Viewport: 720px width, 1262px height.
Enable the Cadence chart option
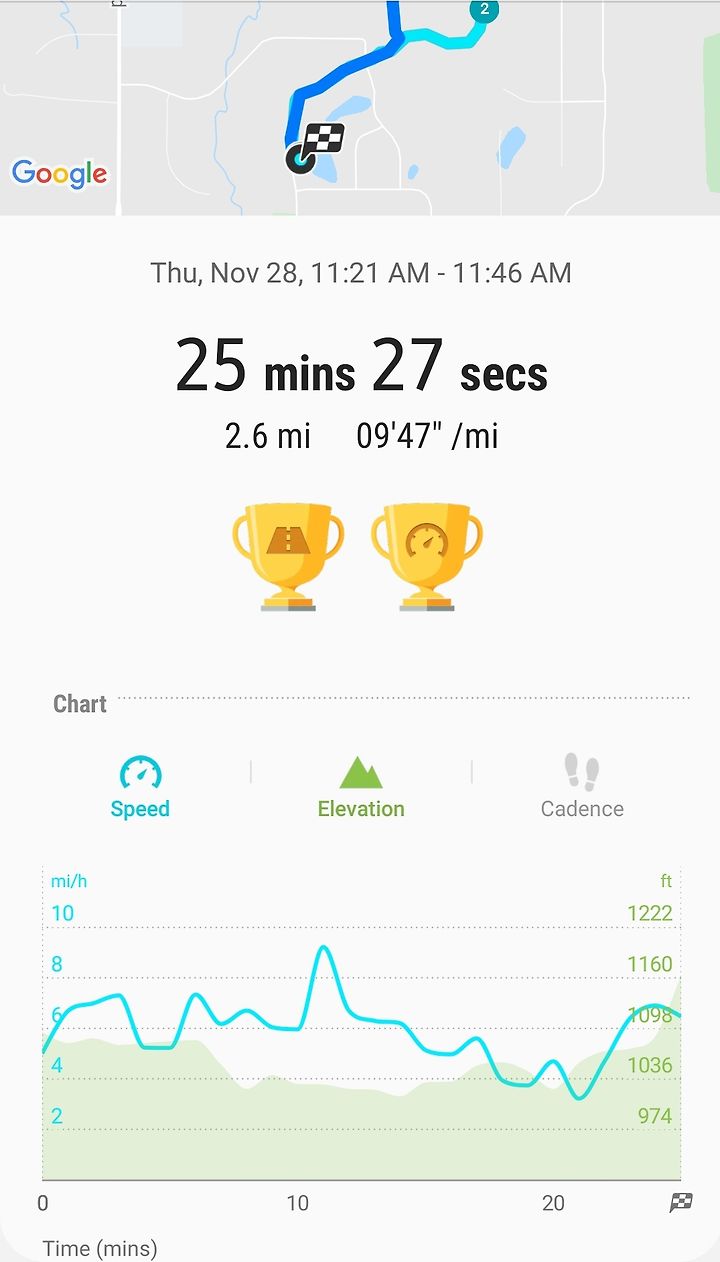coord(582,788)
